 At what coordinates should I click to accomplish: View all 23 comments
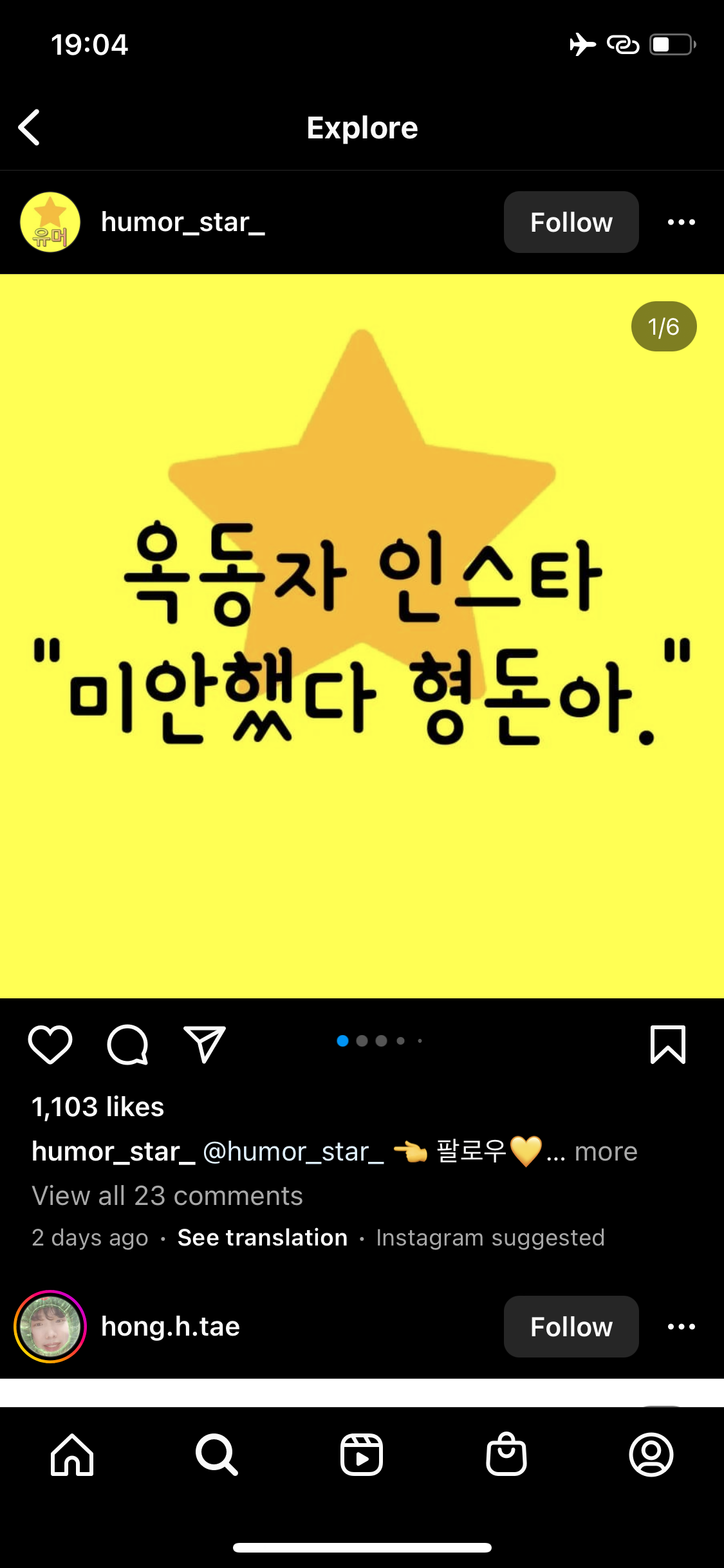(167, 1195)
